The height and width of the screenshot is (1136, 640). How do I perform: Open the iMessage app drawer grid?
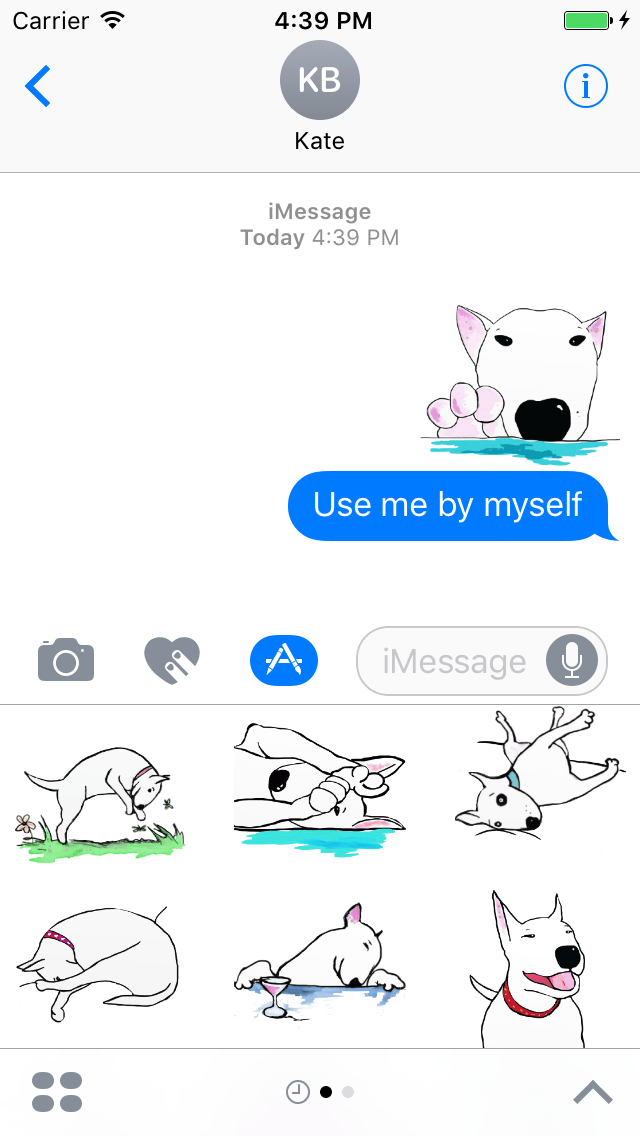pos(57,1092)
